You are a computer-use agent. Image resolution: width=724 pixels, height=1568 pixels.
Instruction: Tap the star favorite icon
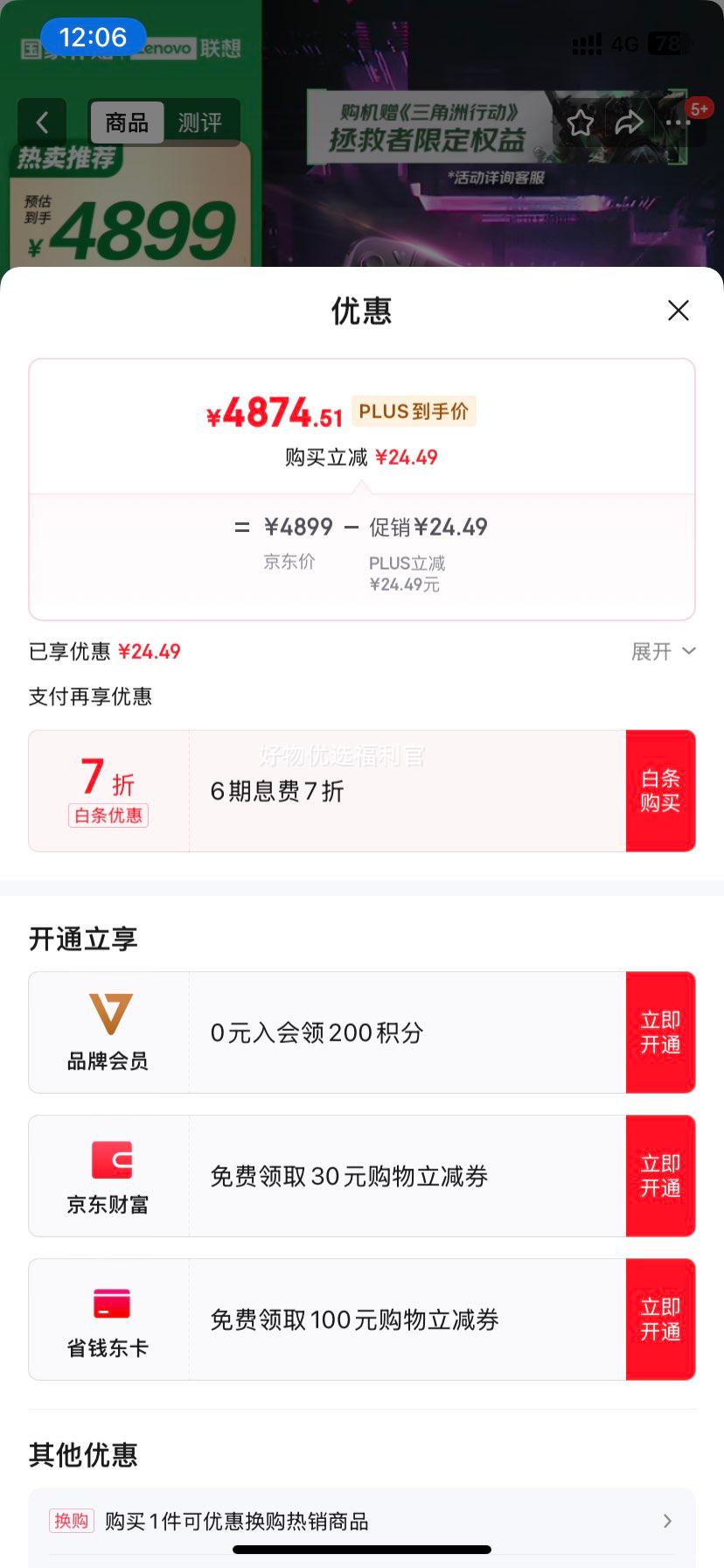pos(580,123)
